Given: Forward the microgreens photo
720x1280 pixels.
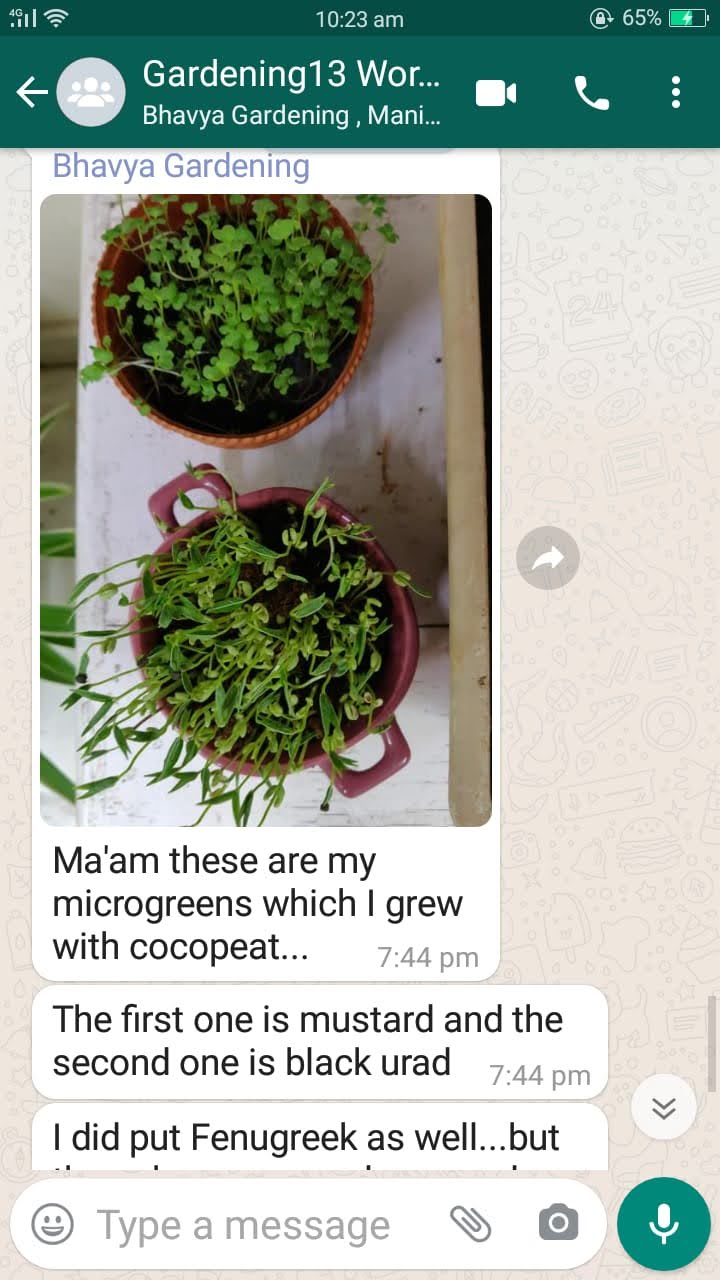Looking at the screenshot, I should [x=548, y=558].
